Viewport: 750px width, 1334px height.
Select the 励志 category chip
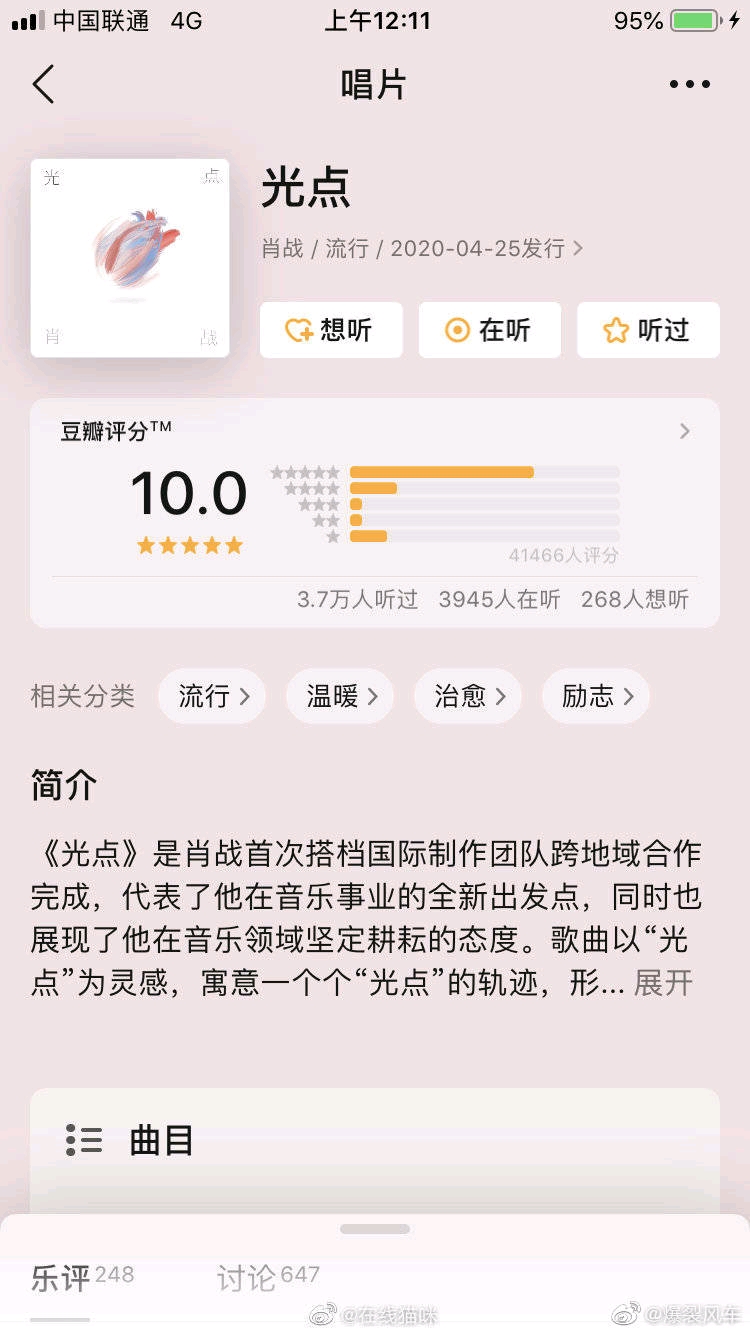pyautogui.click(x=596, y=696)
